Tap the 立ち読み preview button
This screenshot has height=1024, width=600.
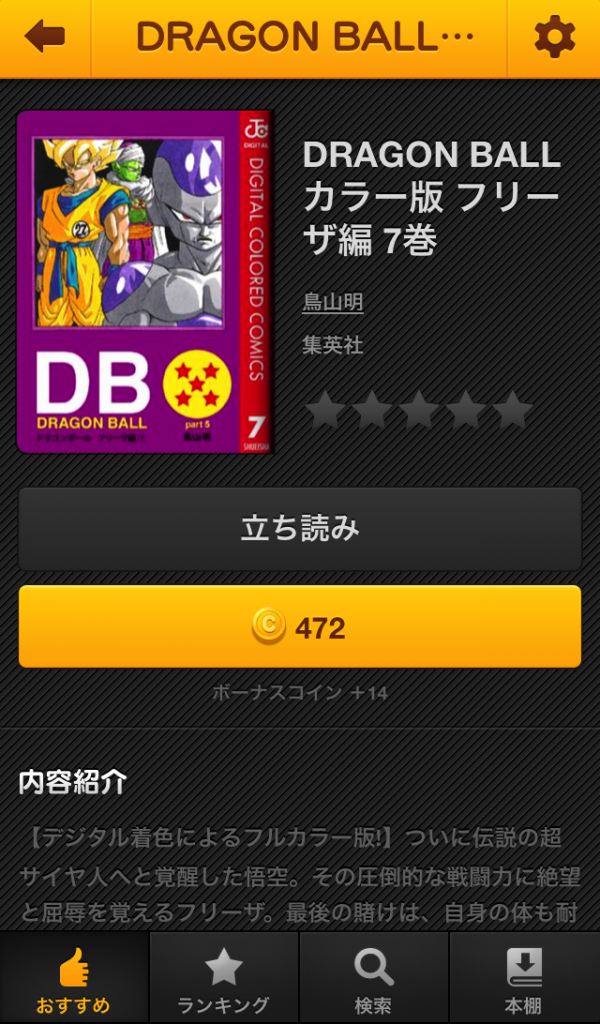click(300, 528)
